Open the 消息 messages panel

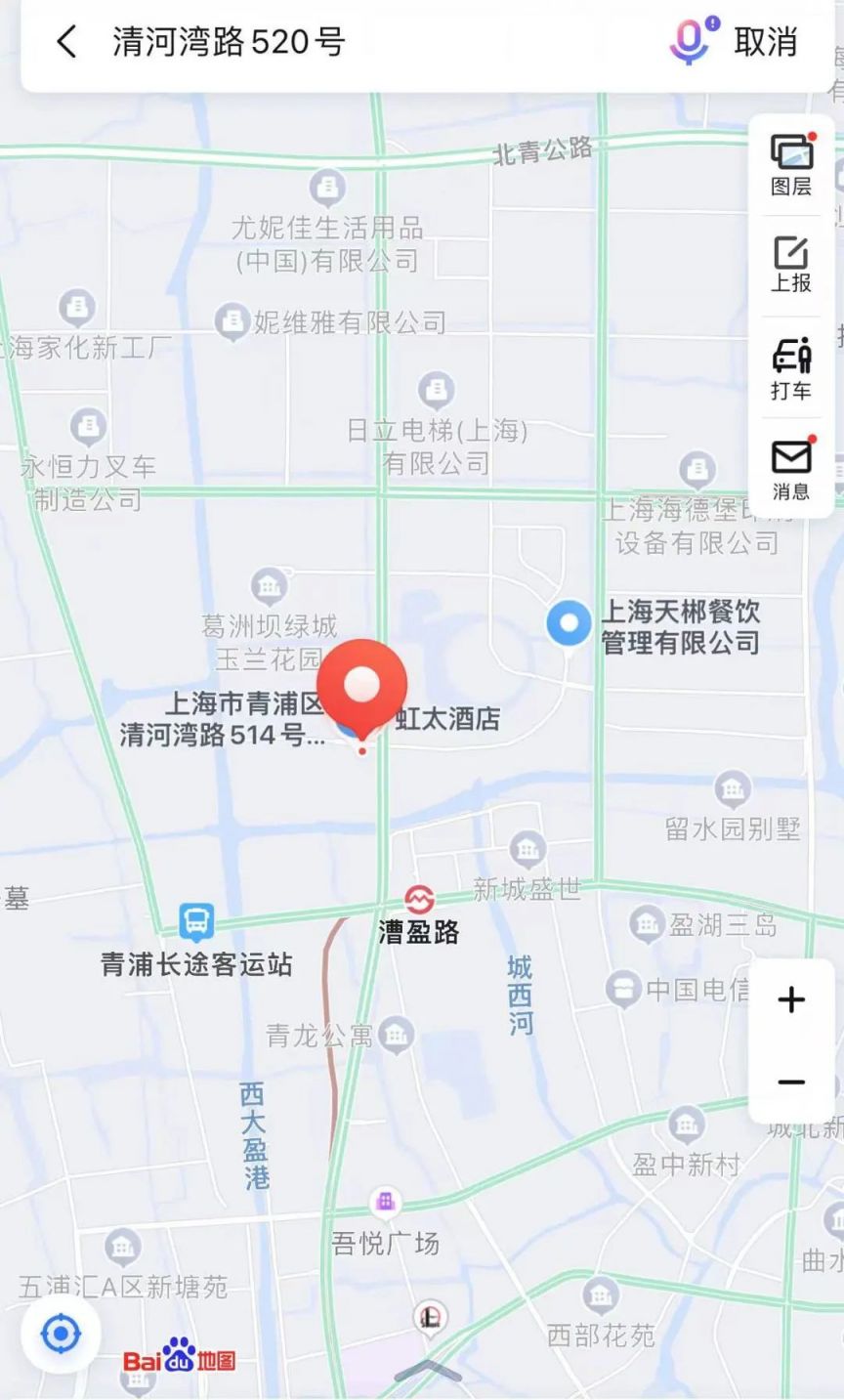[790, 466]
